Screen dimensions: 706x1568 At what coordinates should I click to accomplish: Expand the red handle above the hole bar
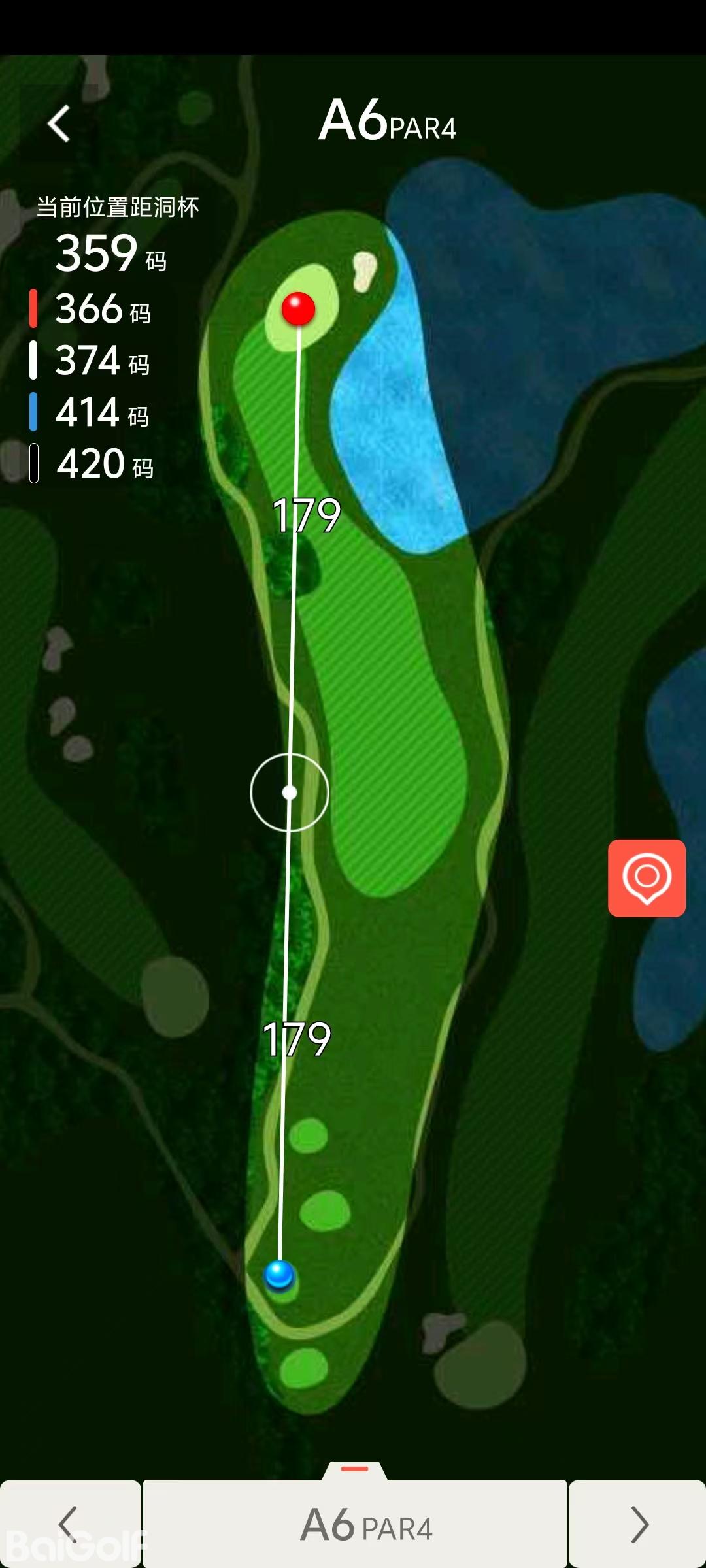[355, 1469]
